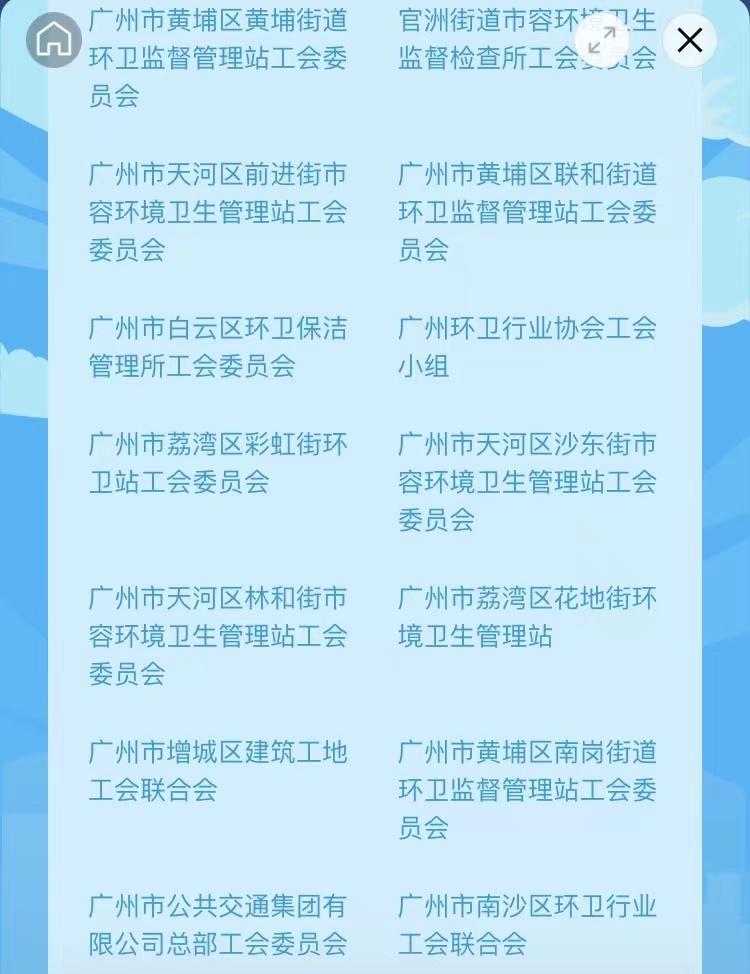Go to the home page icon

(x=54, y=40)
